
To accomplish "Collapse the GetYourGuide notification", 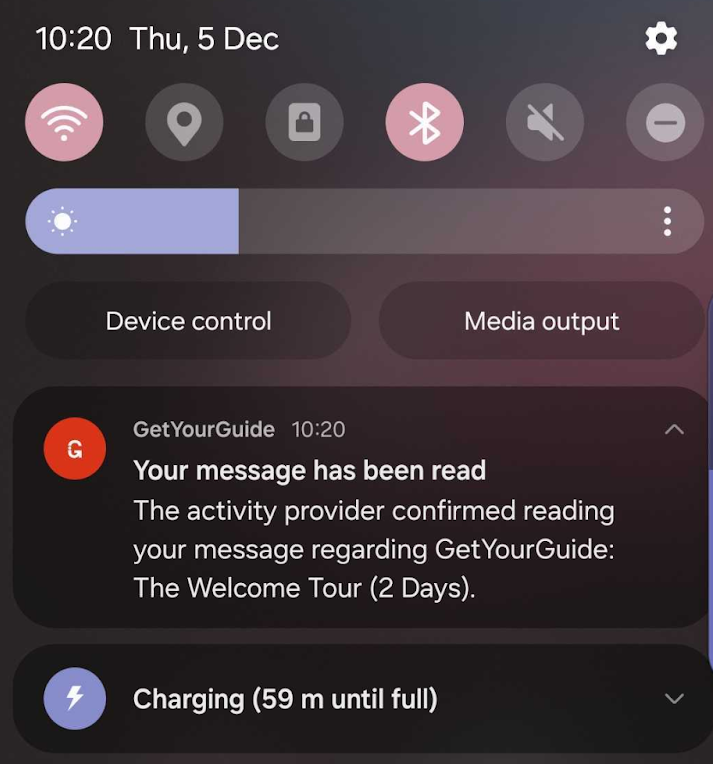I will (674, 430).
